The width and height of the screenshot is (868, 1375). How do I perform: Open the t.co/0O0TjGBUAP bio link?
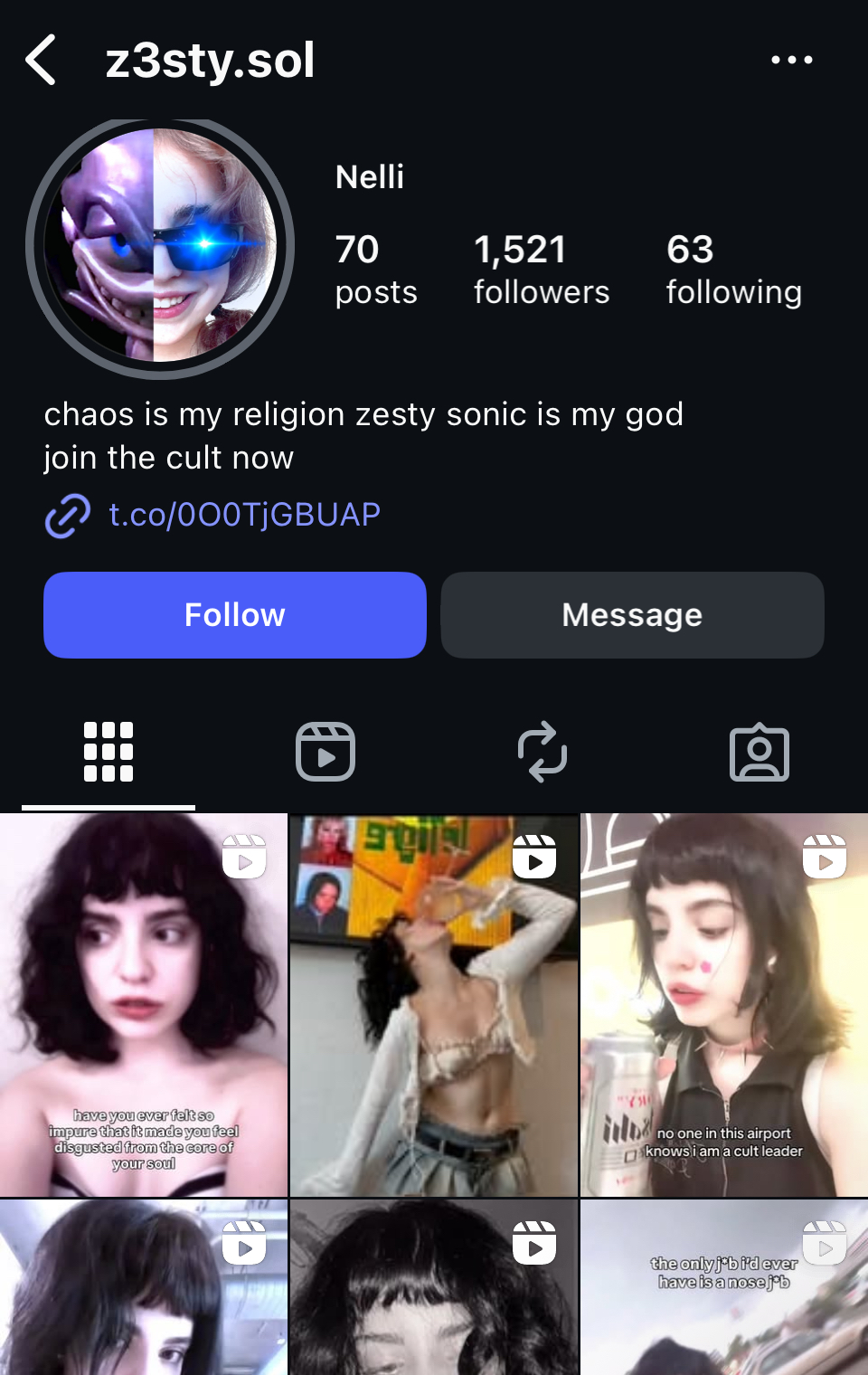coord(244,515)
